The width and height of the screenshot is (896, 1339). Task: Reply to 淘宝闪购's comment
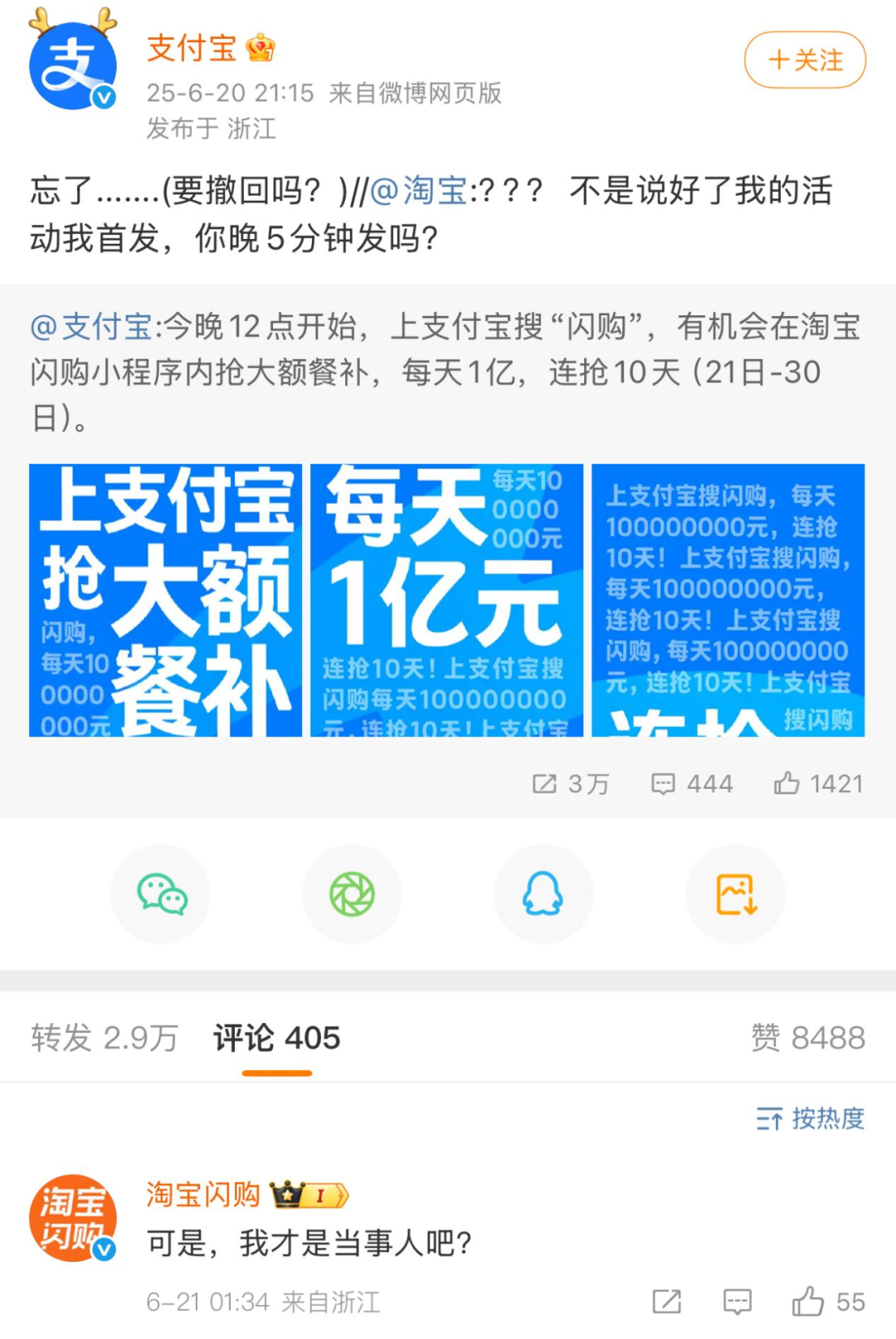[737, 1302]
